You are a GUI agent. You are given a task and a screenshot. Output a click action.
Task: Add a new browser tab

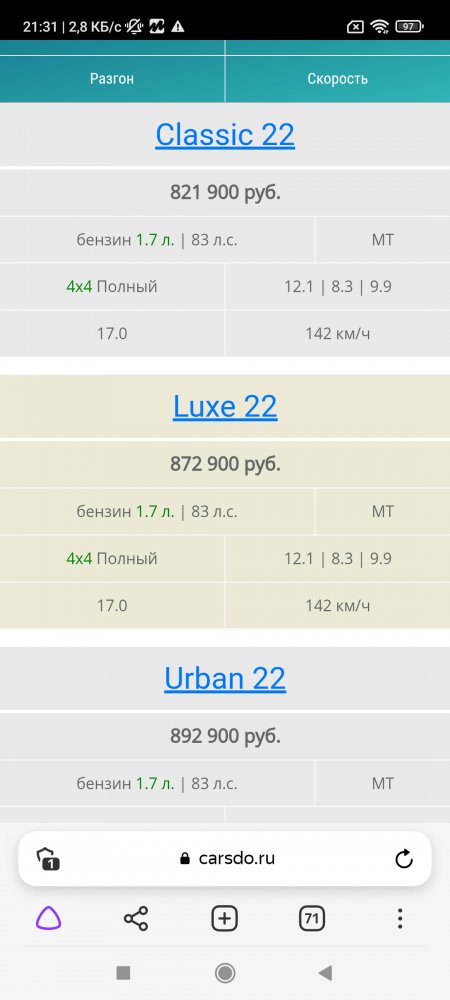pos(224,919)
